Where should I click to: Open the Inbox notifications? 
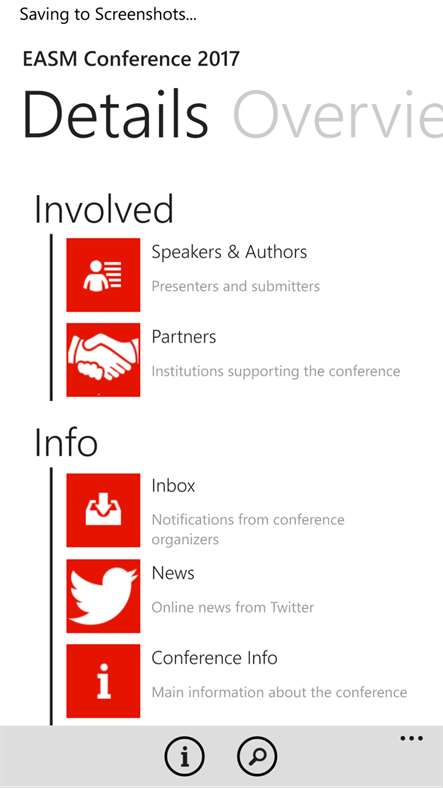239,510
